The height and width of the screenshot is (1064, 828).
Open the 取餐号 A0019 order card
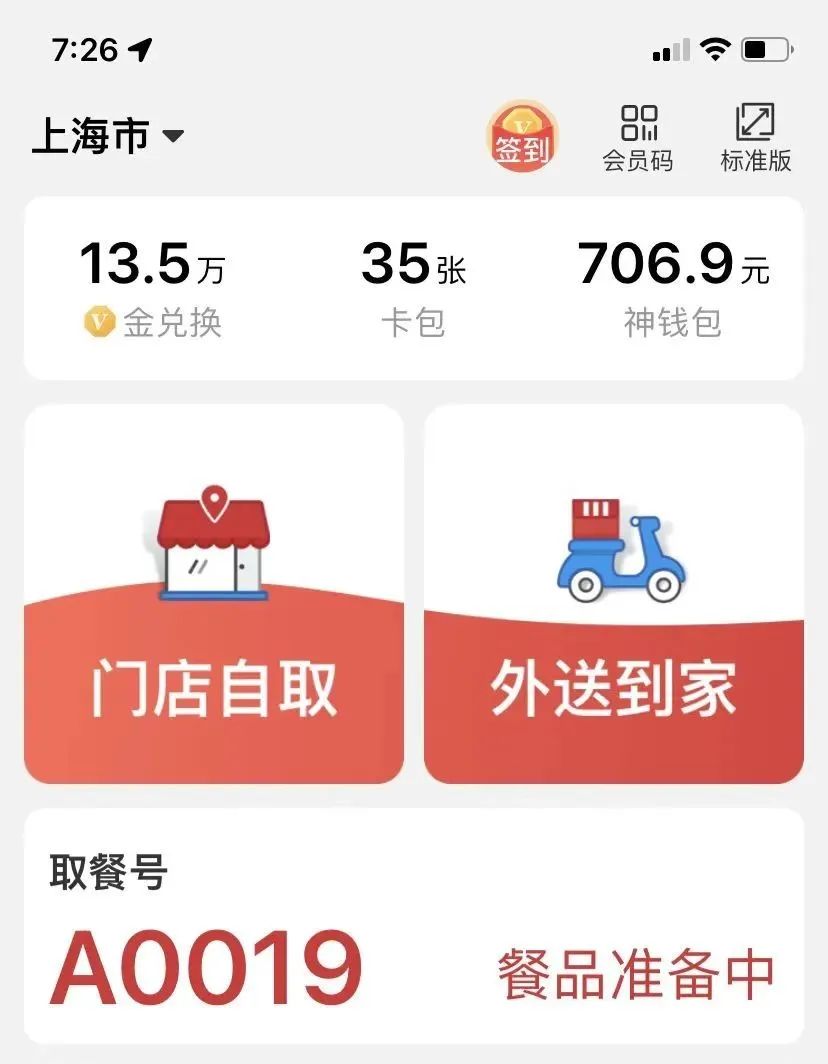click(413, 927)
